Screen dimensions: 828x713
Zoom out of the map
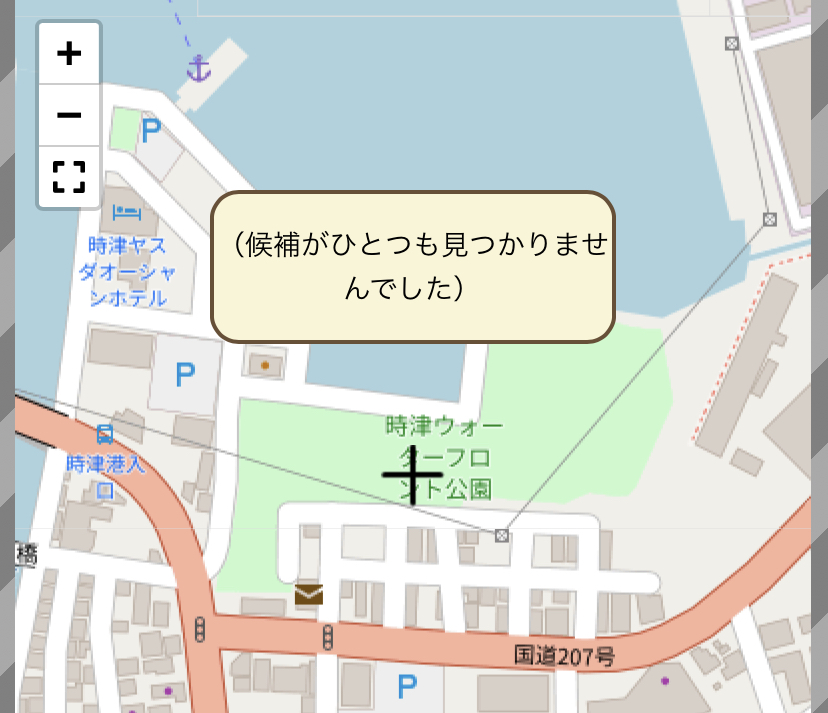tap(69, 115)
